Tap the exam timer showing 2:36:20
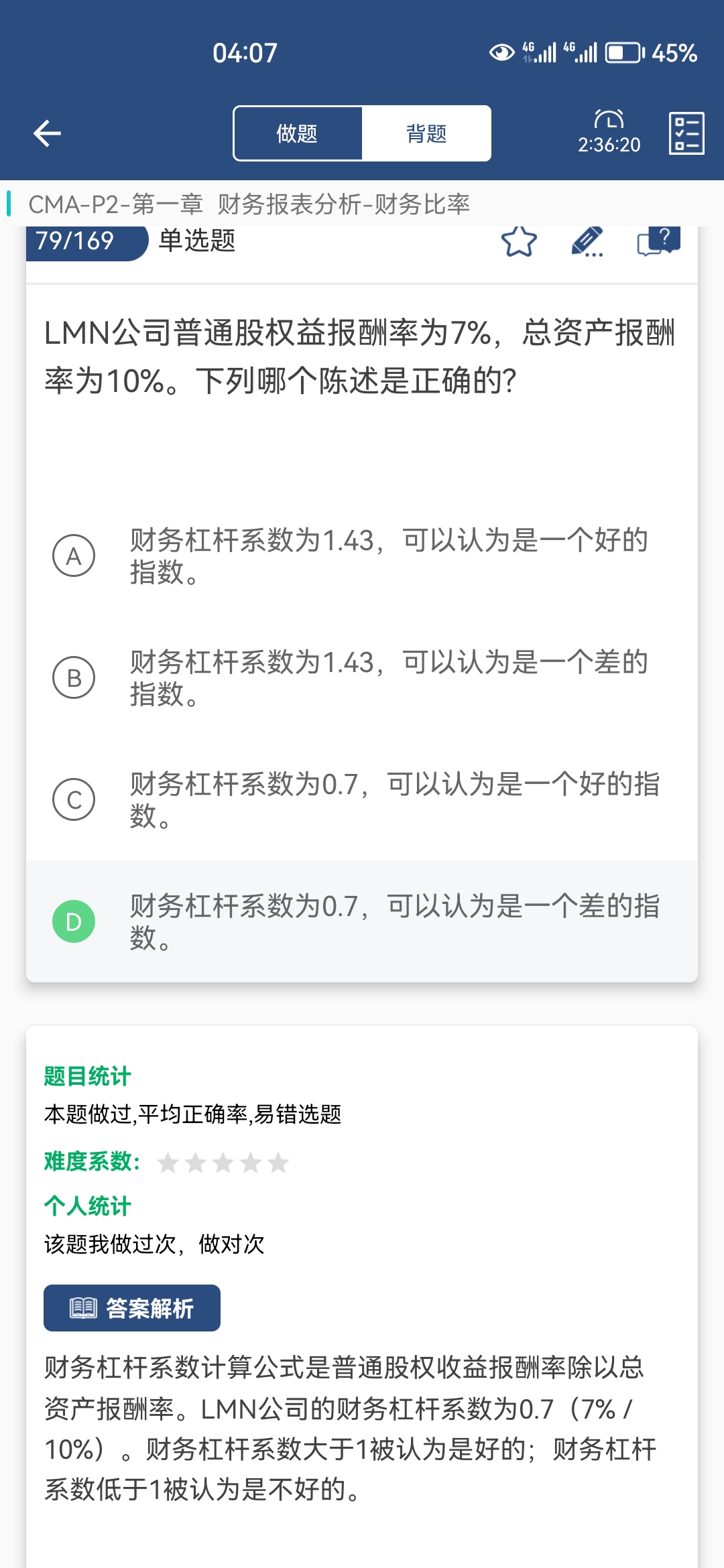The width and height of the screenshot is (724, 1568). [x=609, y=133]
